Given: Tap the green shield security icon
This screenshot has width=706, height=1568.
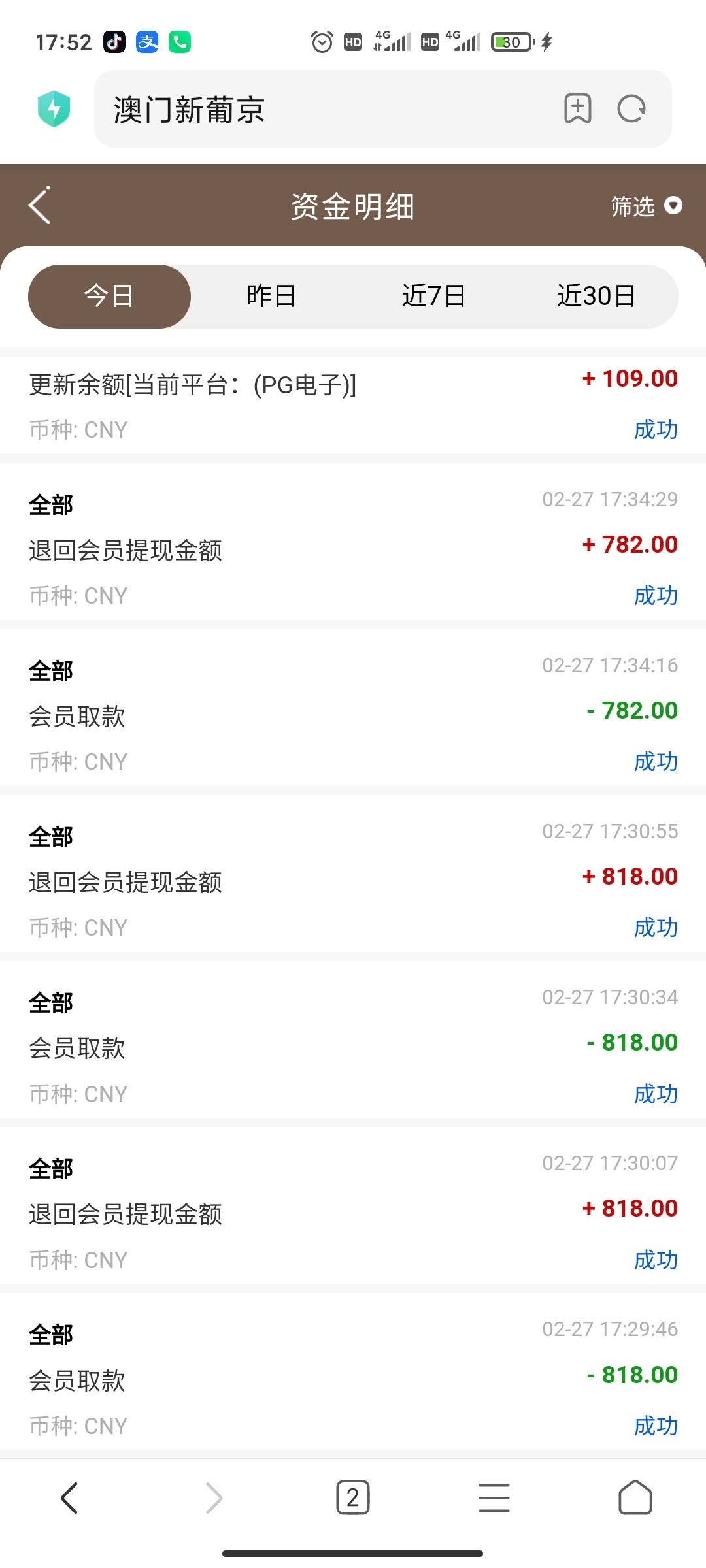Looking at the screenshot, I should (55, 110).
